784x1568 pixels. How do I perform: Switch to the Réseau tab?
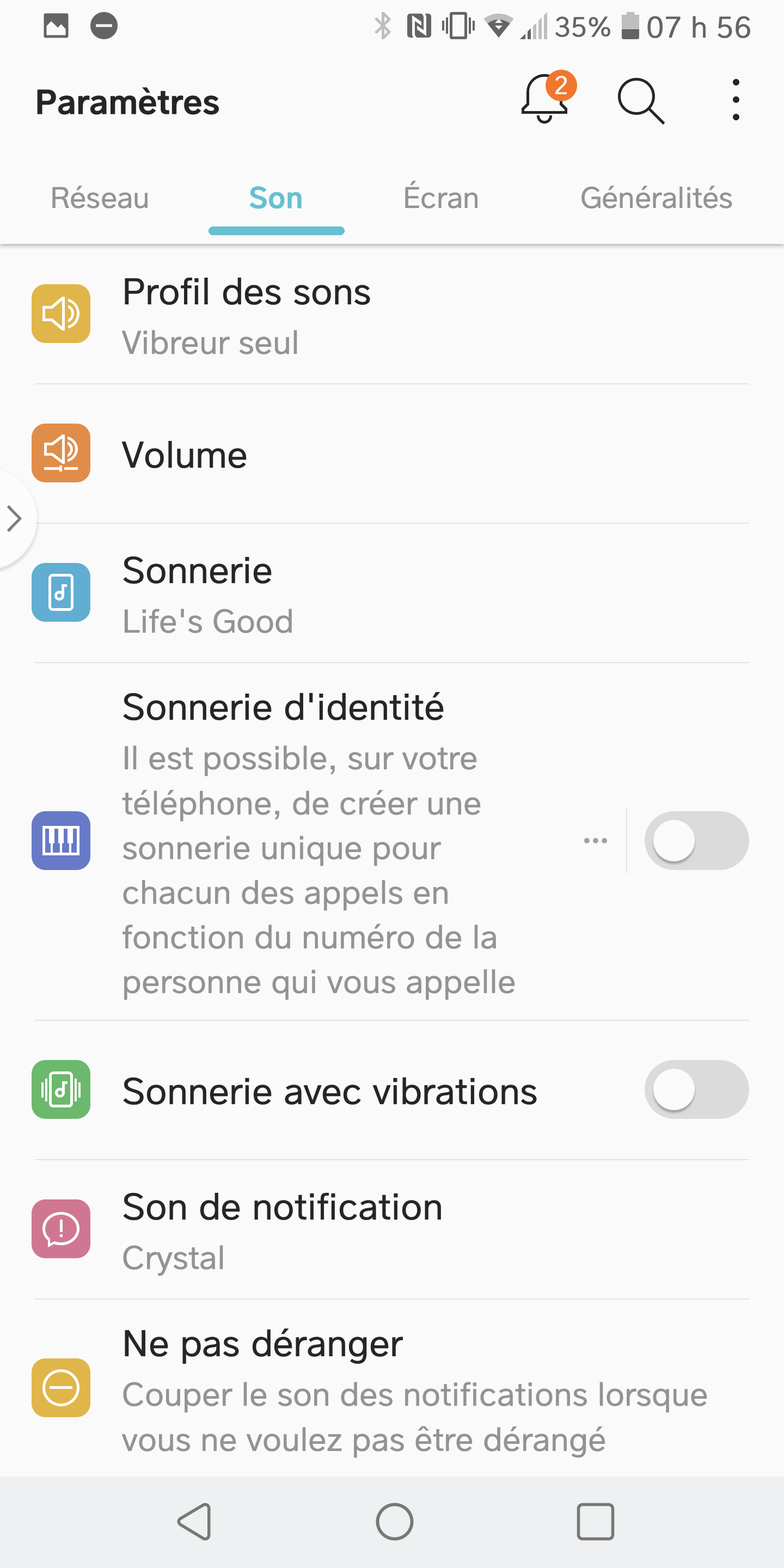[100, 198]
